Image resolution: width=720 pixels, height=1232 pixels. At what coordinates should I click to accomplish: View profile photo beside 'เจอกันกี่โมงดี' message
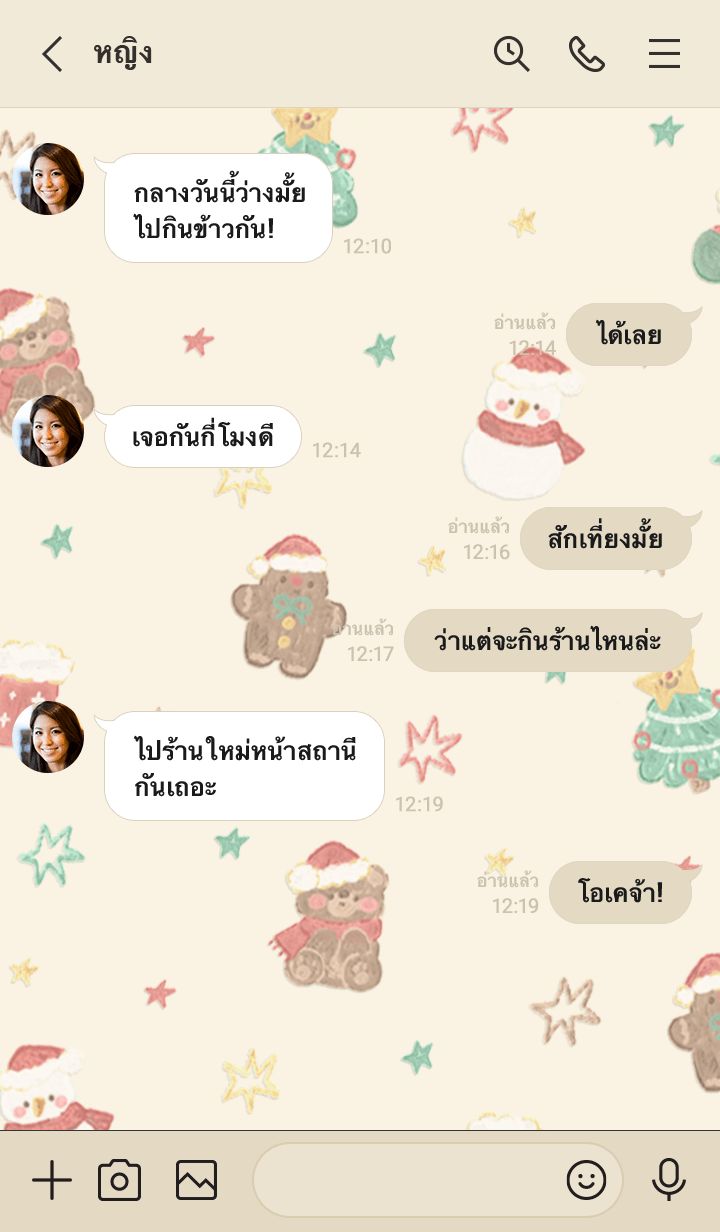click(x=48, y=431)
